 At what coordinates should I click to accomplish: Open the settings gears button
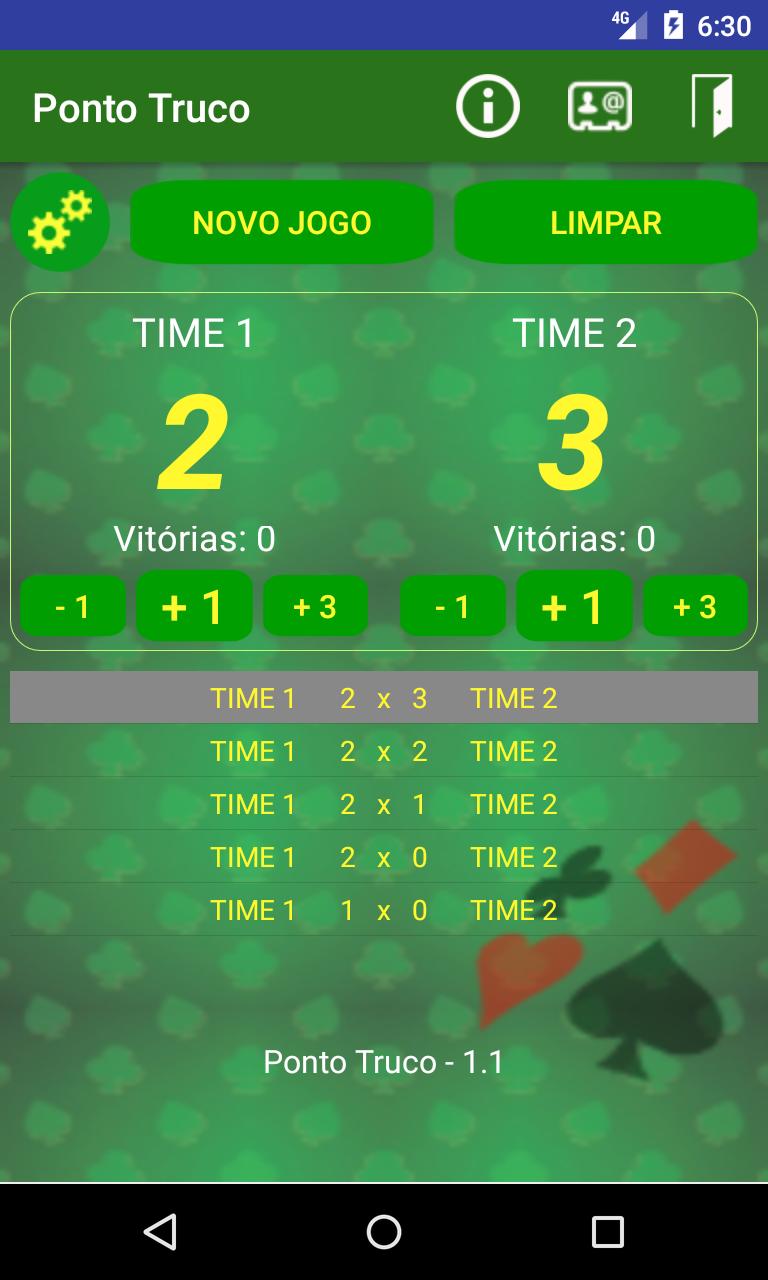tap(60, 222)
